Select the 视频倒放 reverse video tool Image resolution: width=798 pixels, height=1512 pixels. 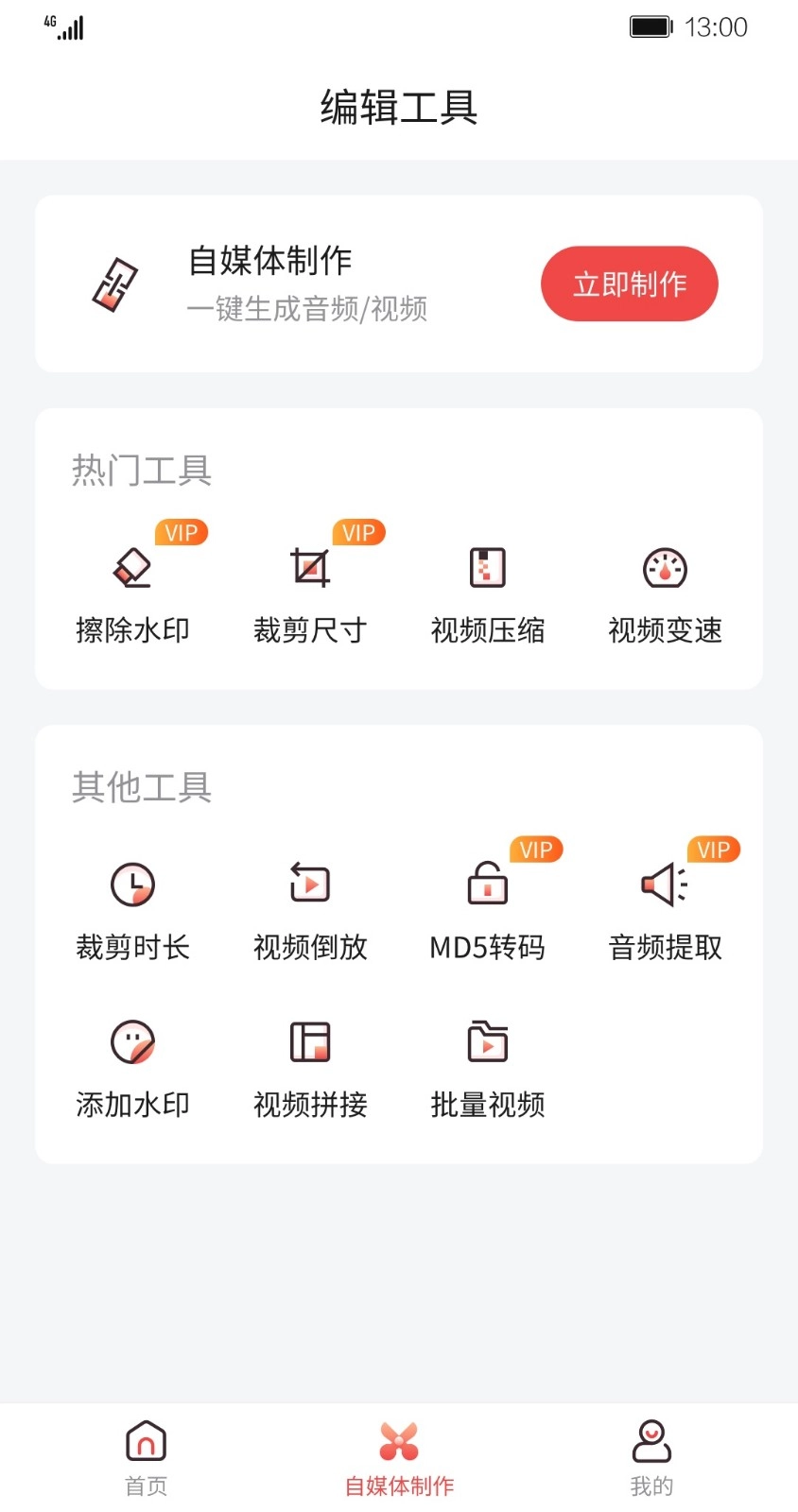[310, 907]
